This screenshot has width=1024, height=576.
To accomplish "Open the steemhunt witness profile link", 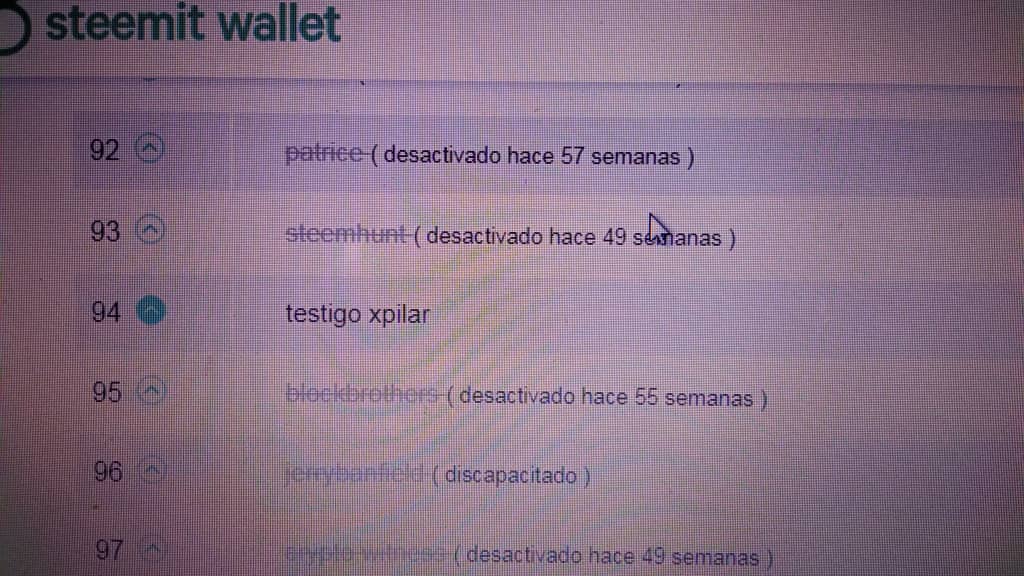I will pyautogui.click(x=346, y=236).
